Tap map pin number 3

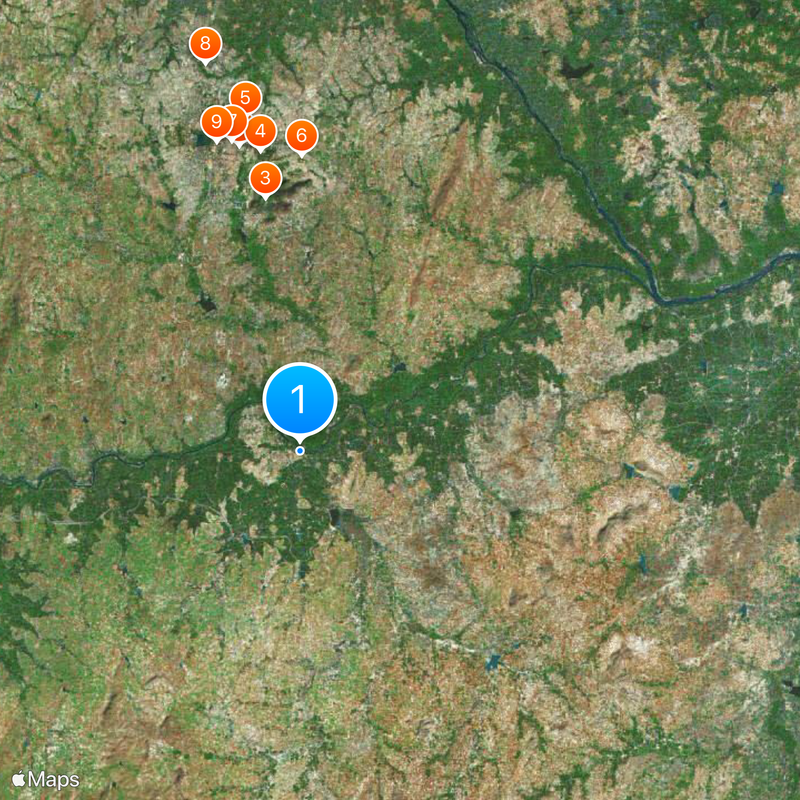point(265,179)
